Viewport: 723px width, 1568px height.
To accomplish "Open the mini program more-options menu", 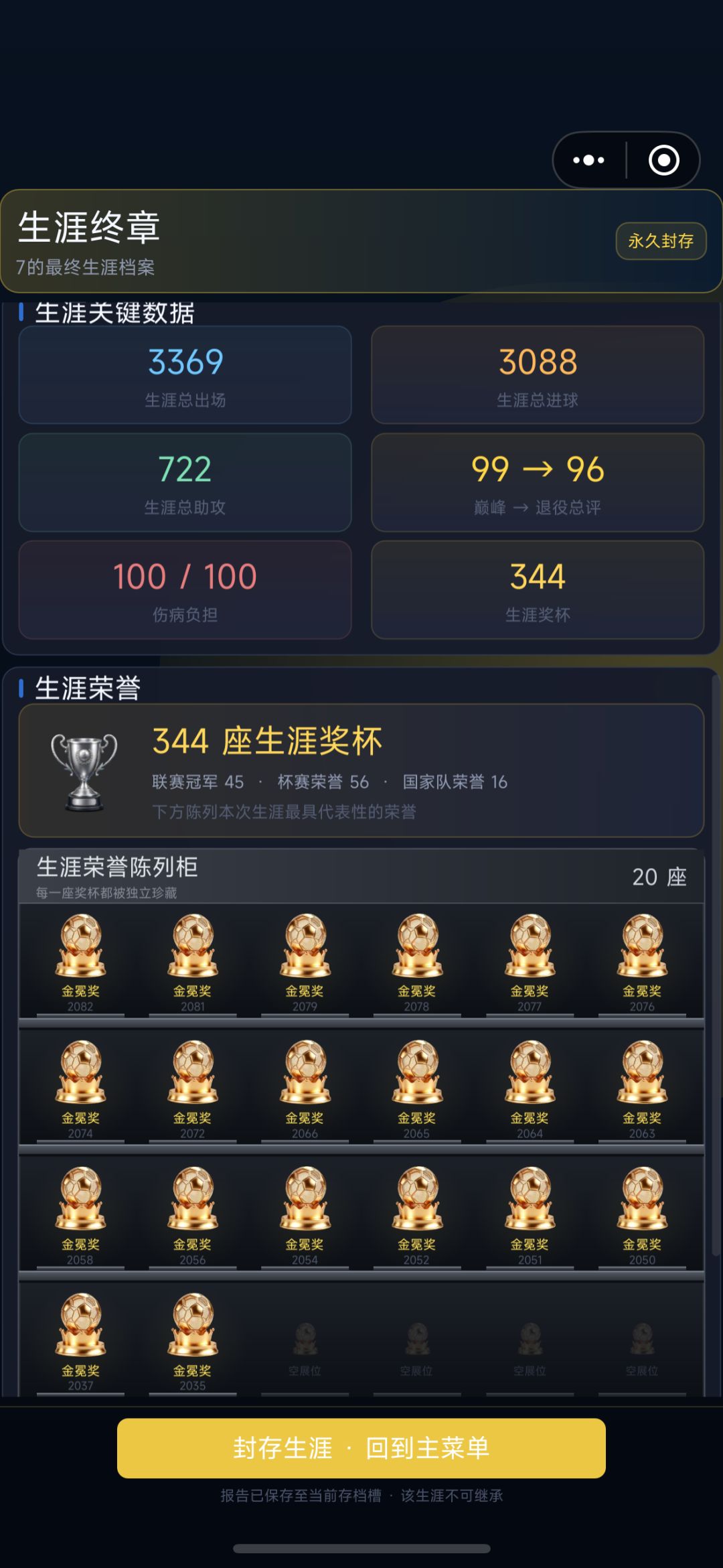I will pos(588,160).
